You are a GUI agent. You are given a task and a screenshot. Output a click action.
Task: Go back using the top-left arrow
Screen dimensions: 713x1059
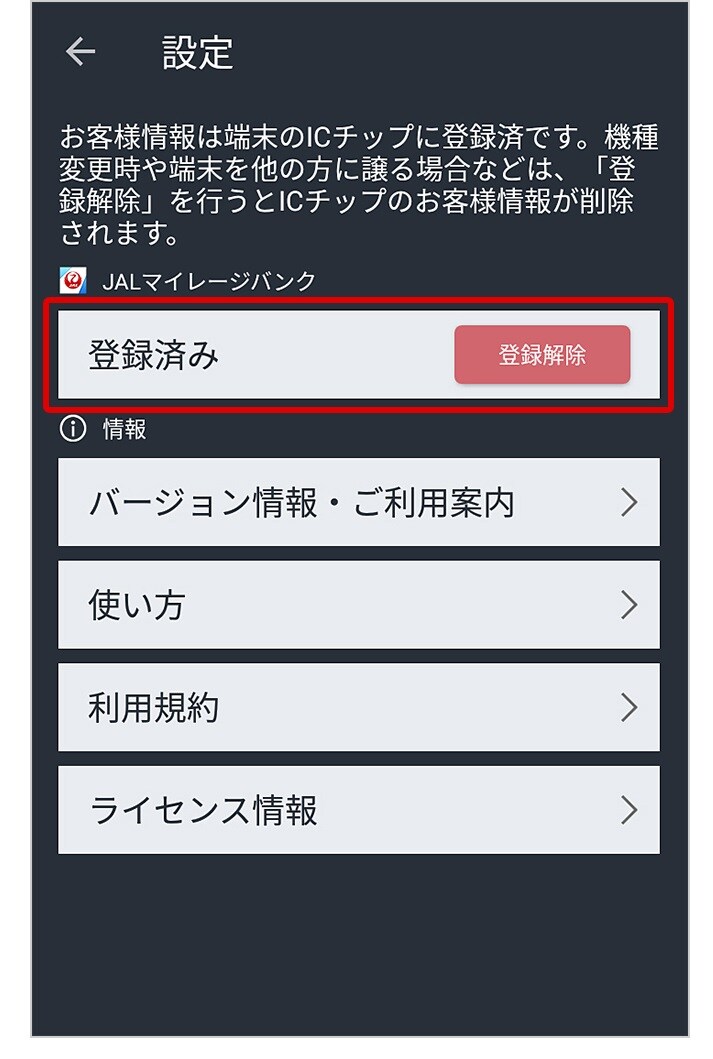coord(80,52)
